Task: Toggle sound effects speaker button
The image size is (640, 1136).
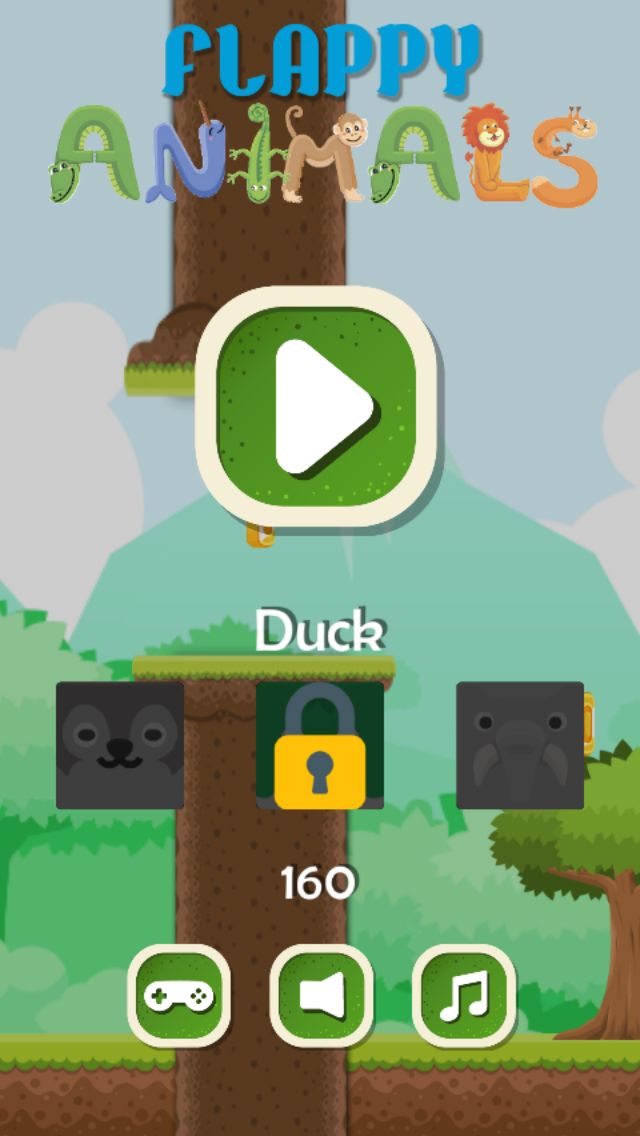Action: tap(321, 995)
